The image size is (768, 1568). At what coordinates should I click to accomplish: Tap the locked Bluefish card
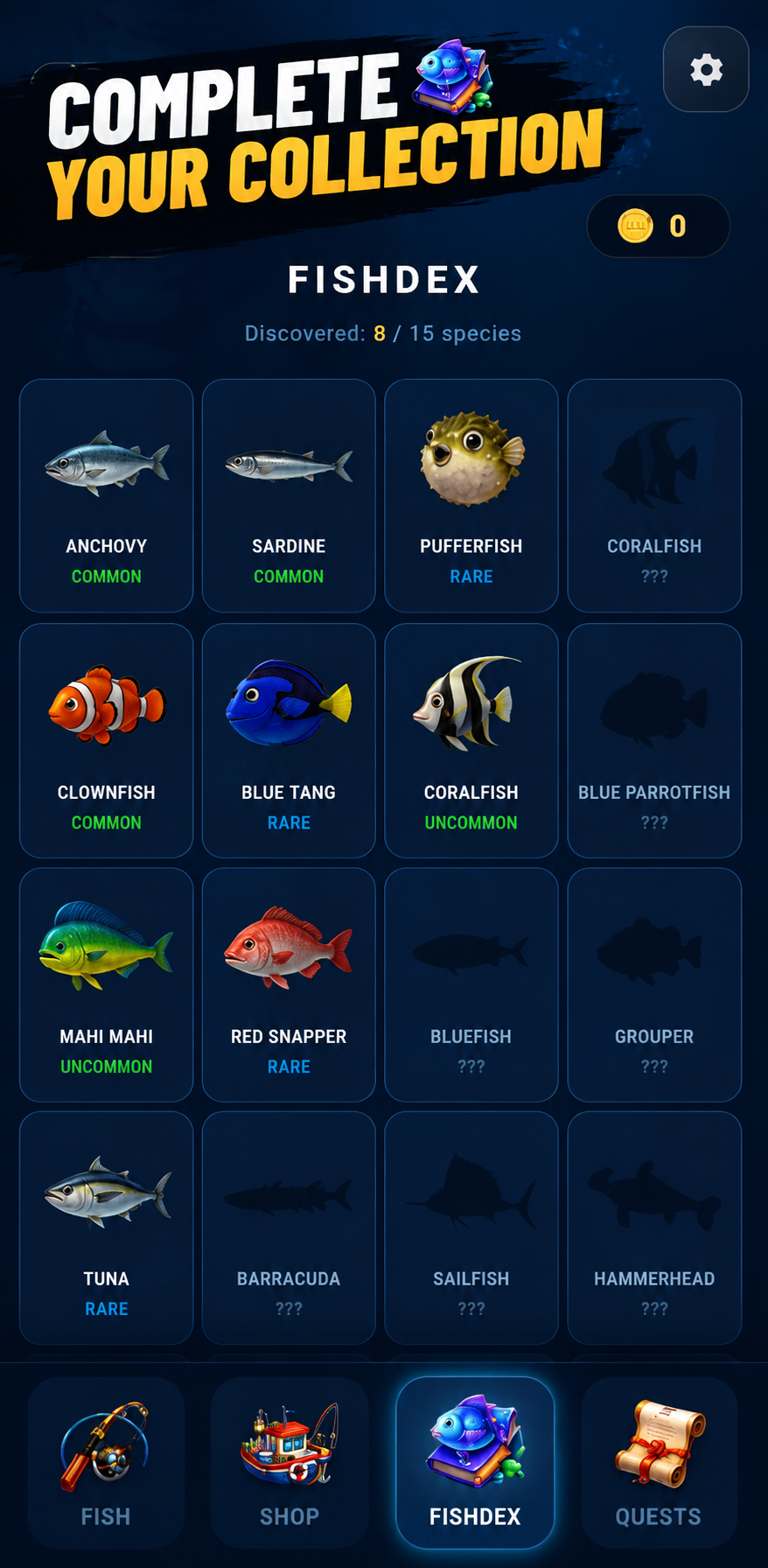[471, 984]
